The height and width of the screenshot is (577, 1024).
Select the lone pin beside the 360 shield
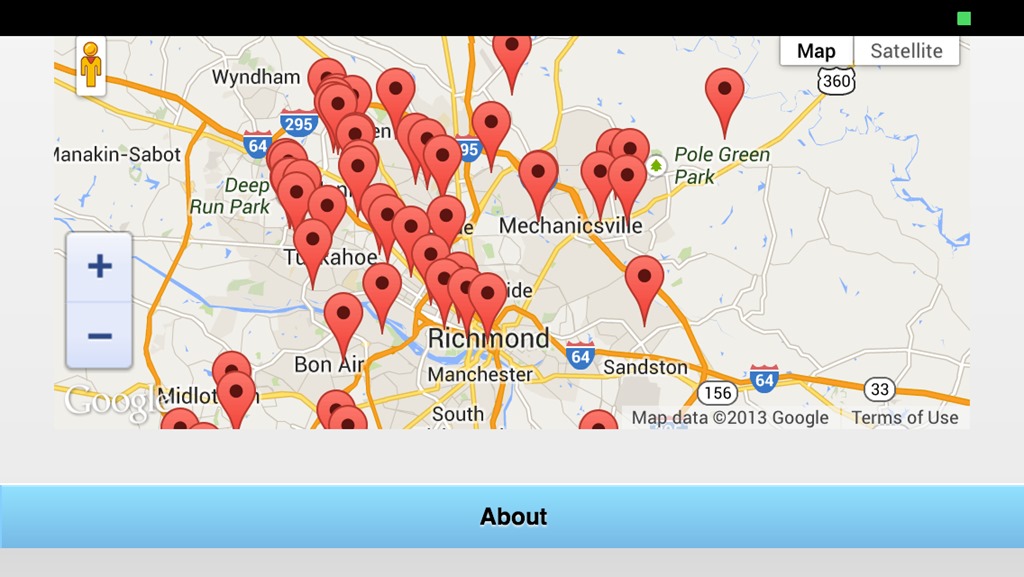[724, 93]
